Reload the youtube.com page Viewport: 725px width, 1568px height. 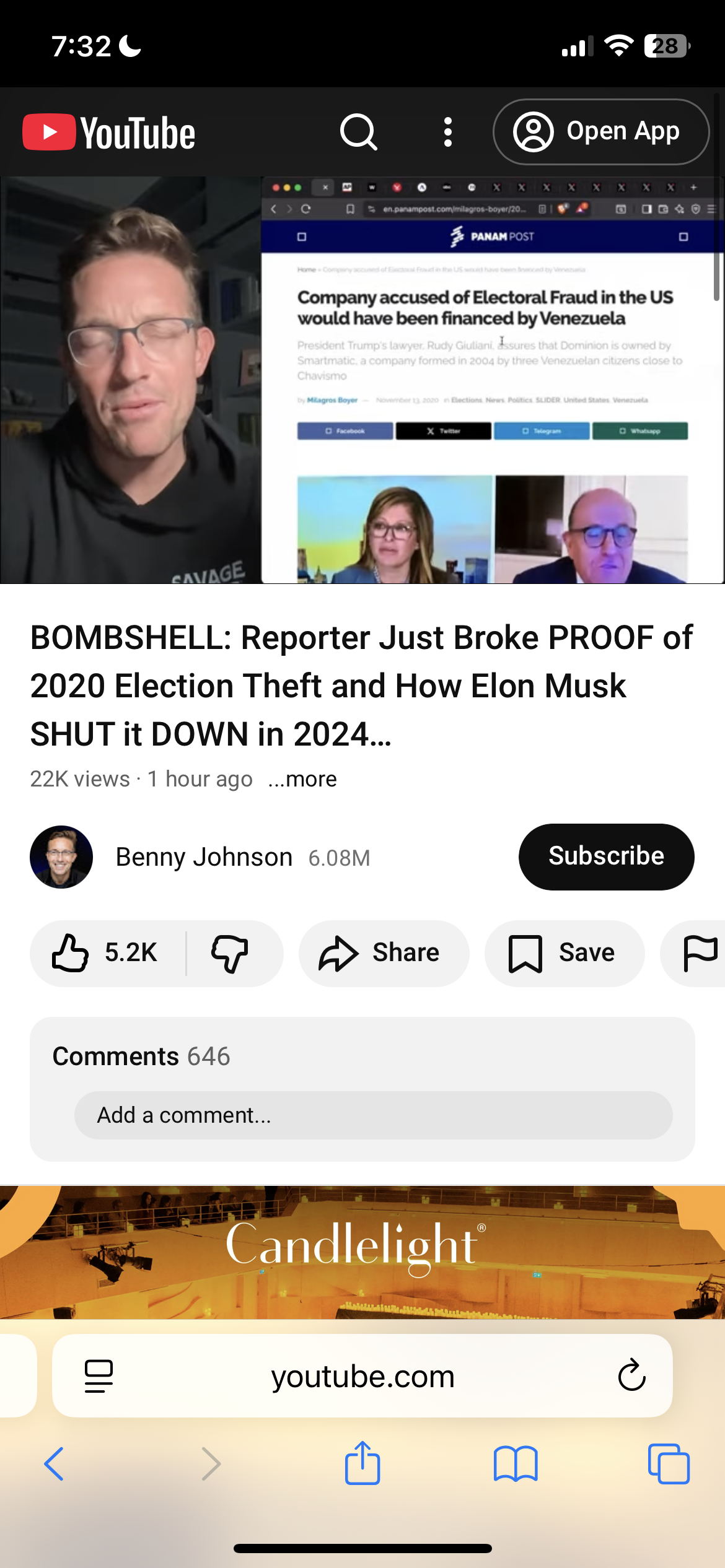coord(631,1375)
